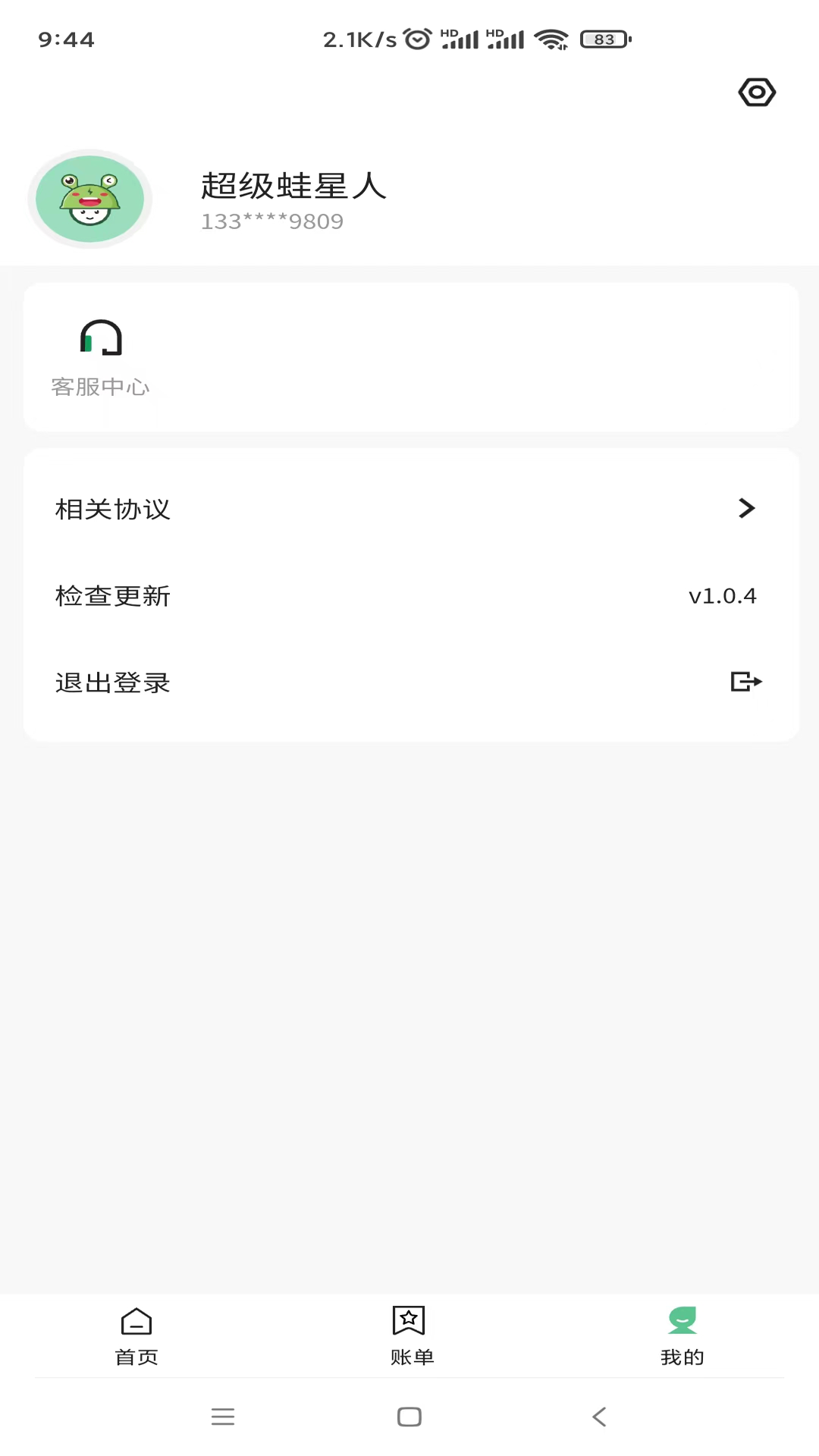Log out with 退出登录
The width and height of the screenshot is (819, 1456).
click(411, 682)
